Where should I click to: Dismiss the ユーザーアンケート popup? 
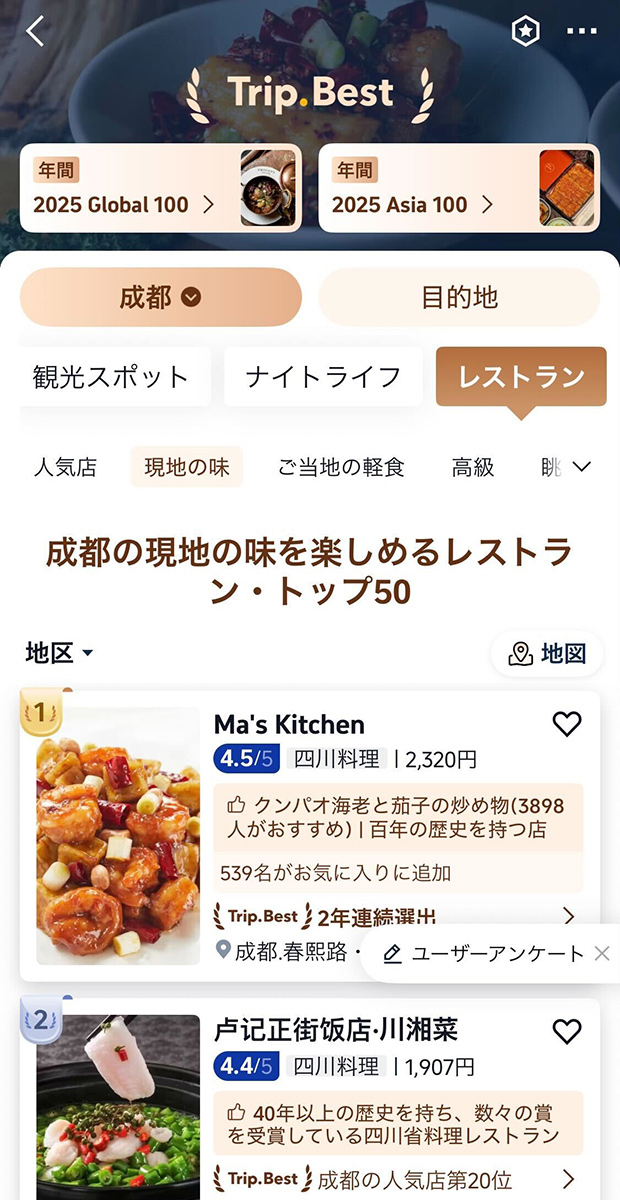(x=602, y=953)
